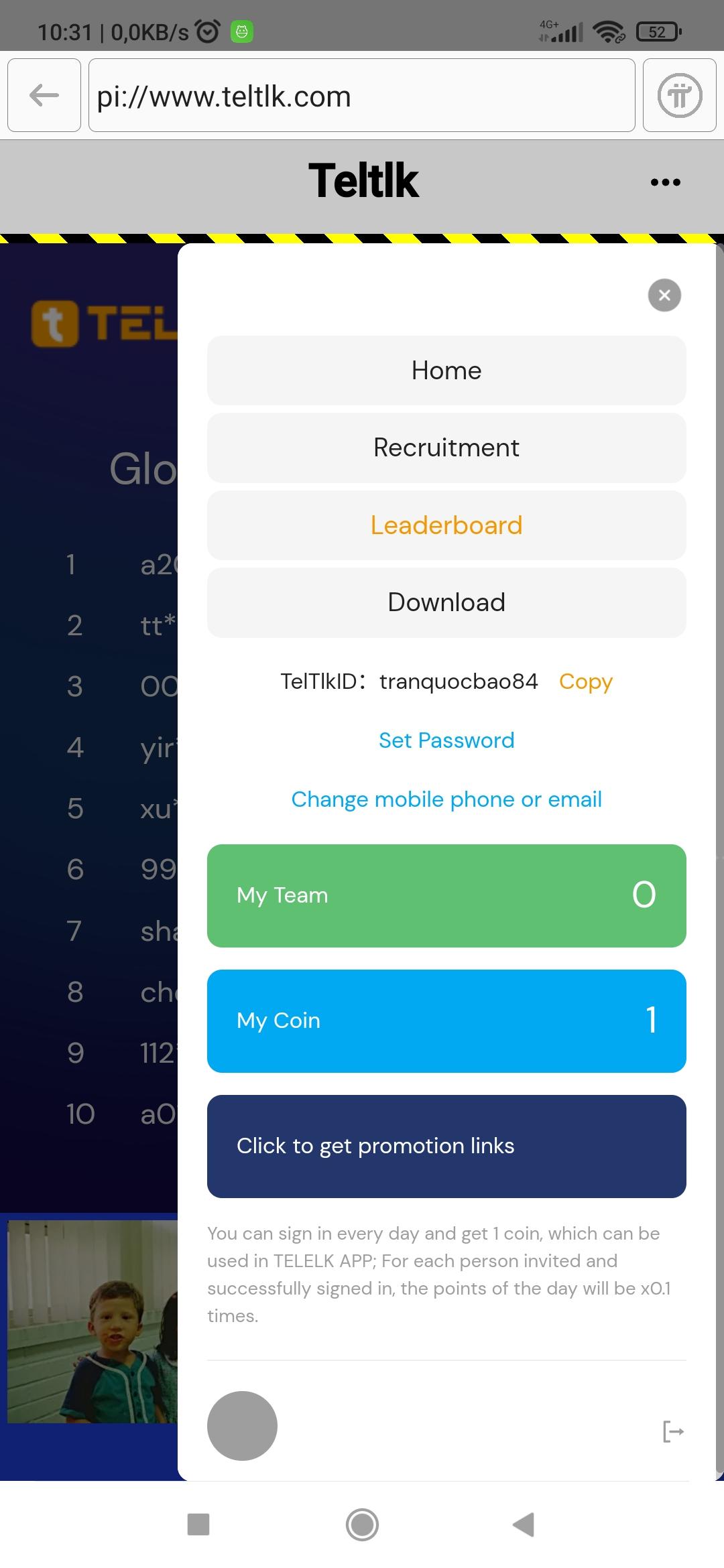724x1568 pixels.
Task: Tap the gray profile avatar
Action: pyautogui.click(x=242, y=1425)
